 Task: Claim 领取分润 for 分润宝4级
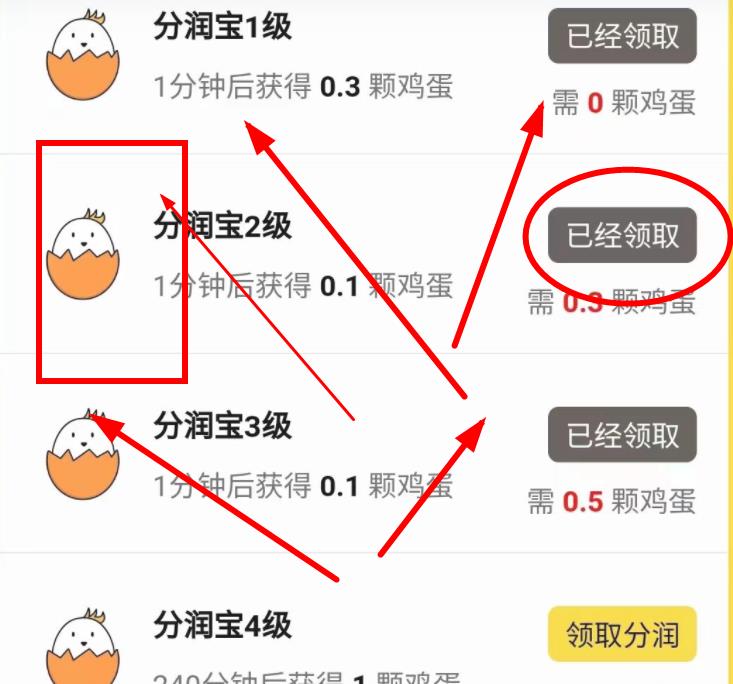(622, 634)
